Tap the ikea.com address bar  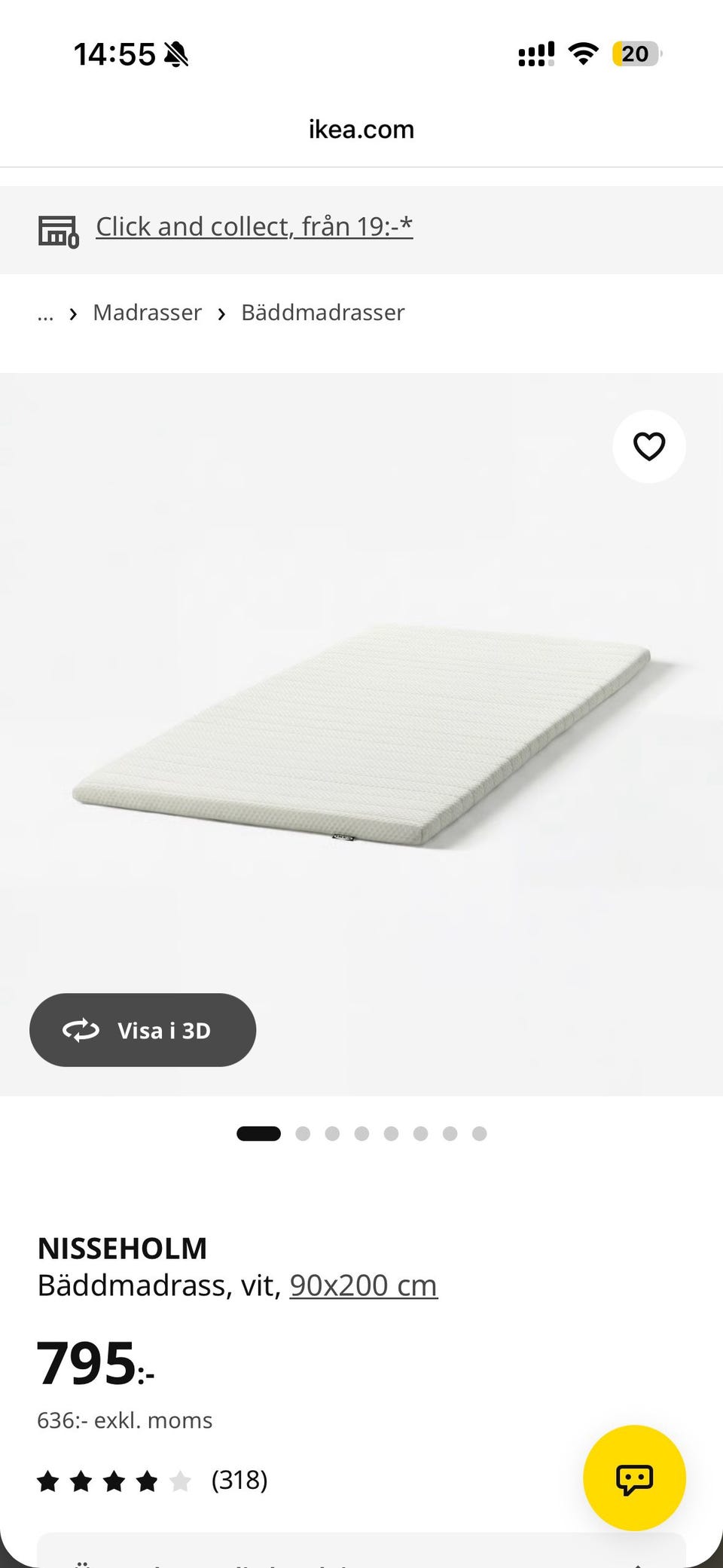click(361, 130)
